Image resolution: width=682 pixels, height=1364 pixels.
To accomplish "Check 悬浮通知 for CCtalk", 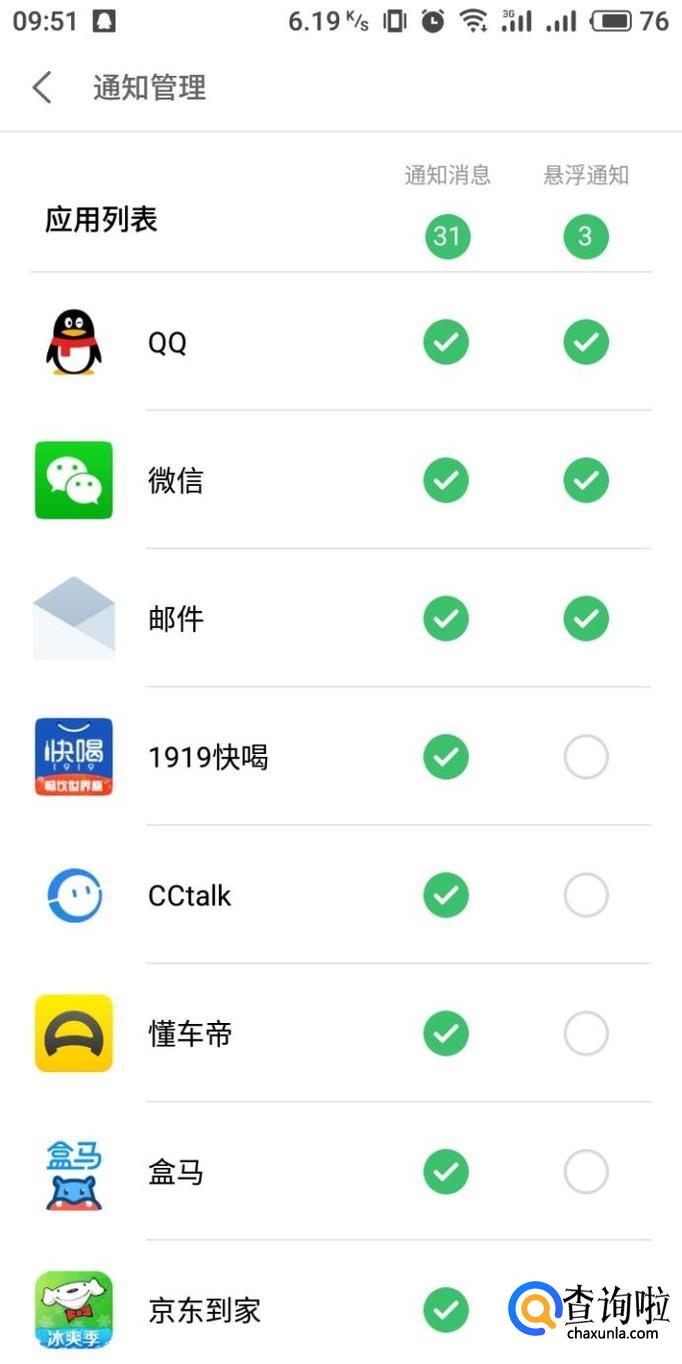I will point(586,895).
